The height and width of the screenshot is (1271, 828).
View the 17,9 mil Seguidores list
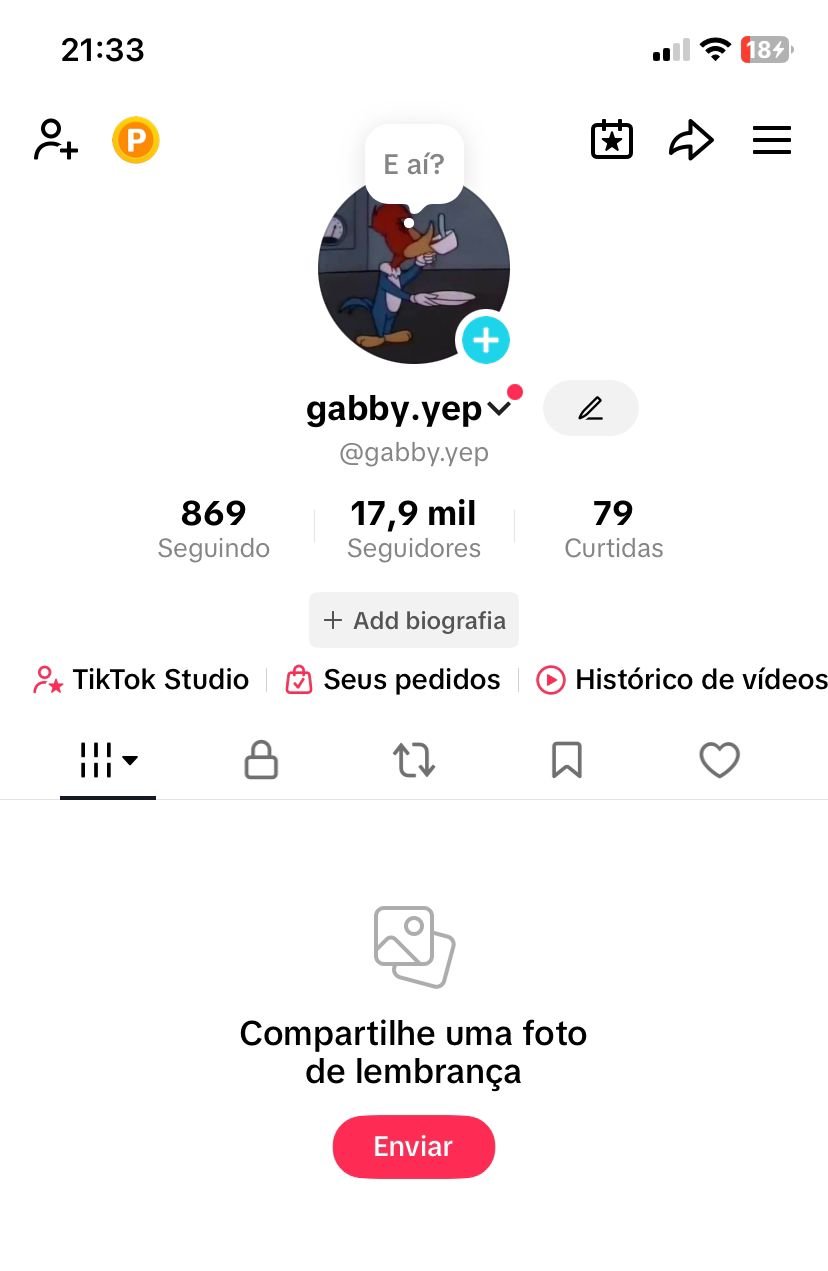pyautogui.click(x=413, y=529)
